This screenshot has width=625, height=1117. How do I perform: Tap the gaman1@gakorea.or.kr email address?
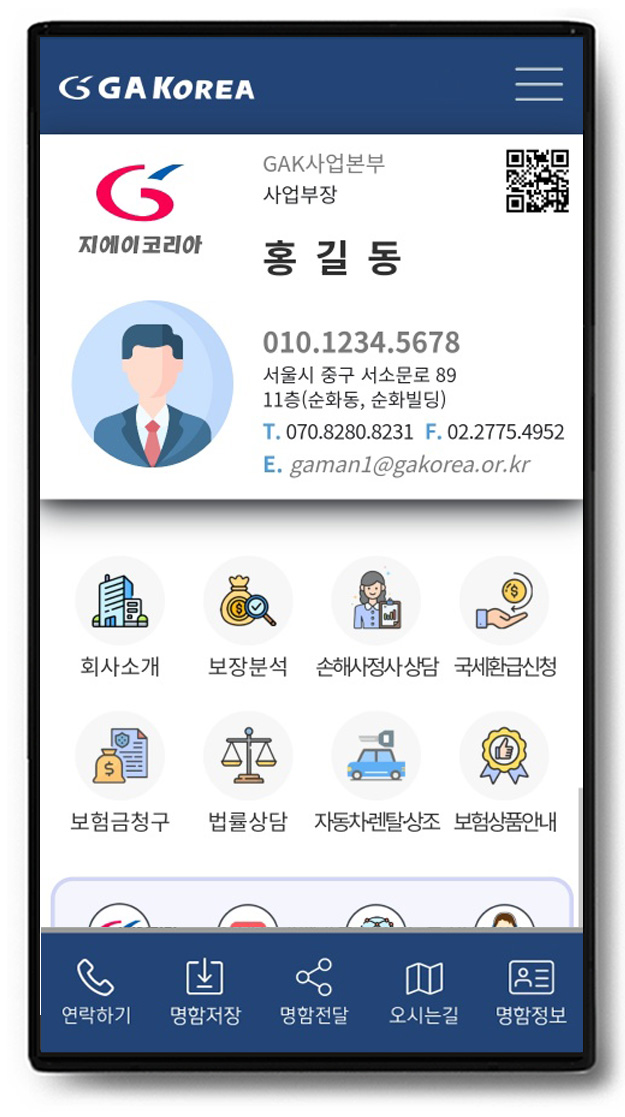[409, 465]
